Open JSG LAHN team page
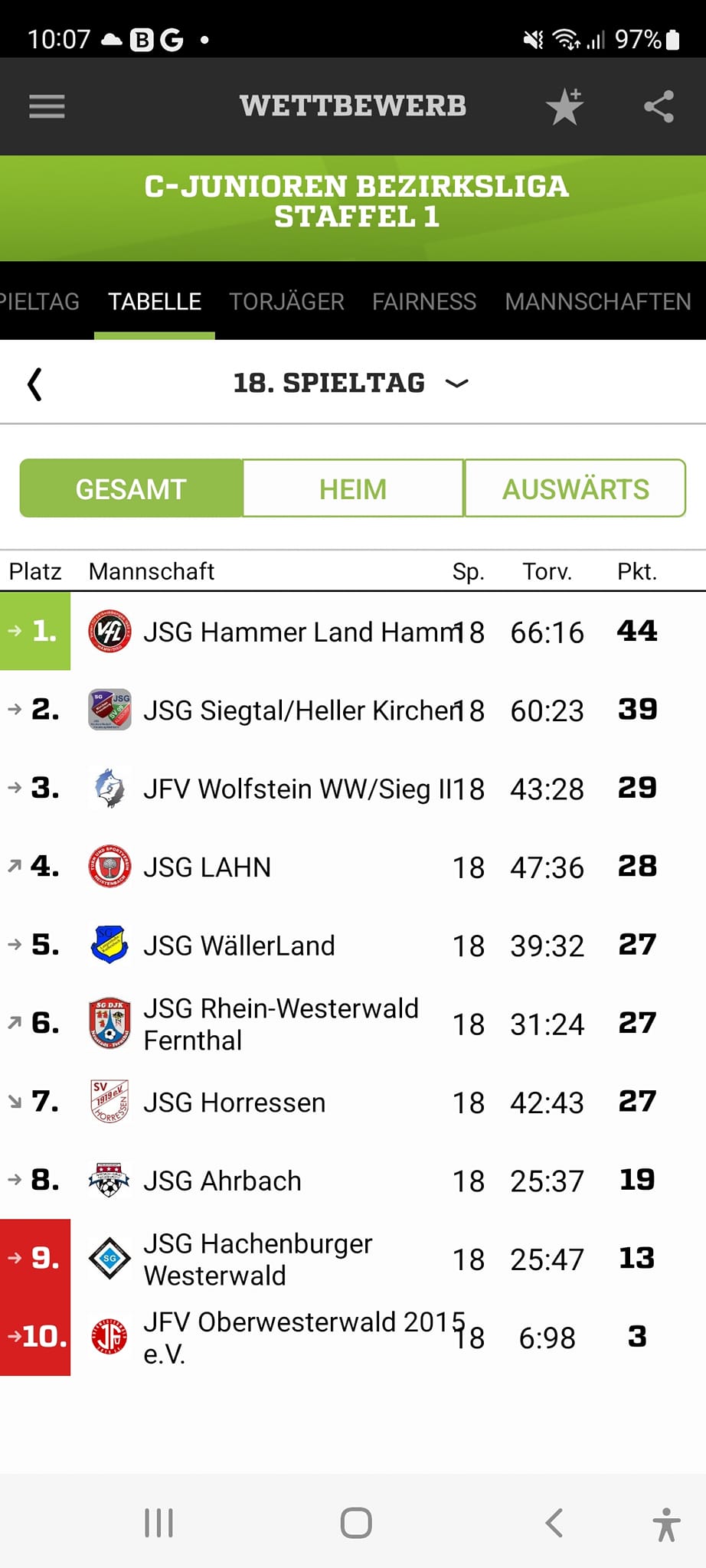 point(207,867)
